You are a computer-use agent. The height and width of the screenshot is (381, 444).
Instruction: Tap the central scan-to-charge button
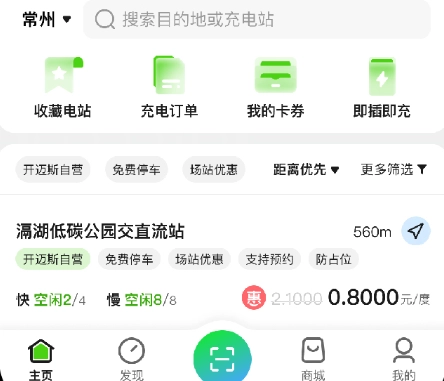tap(222, 358)
